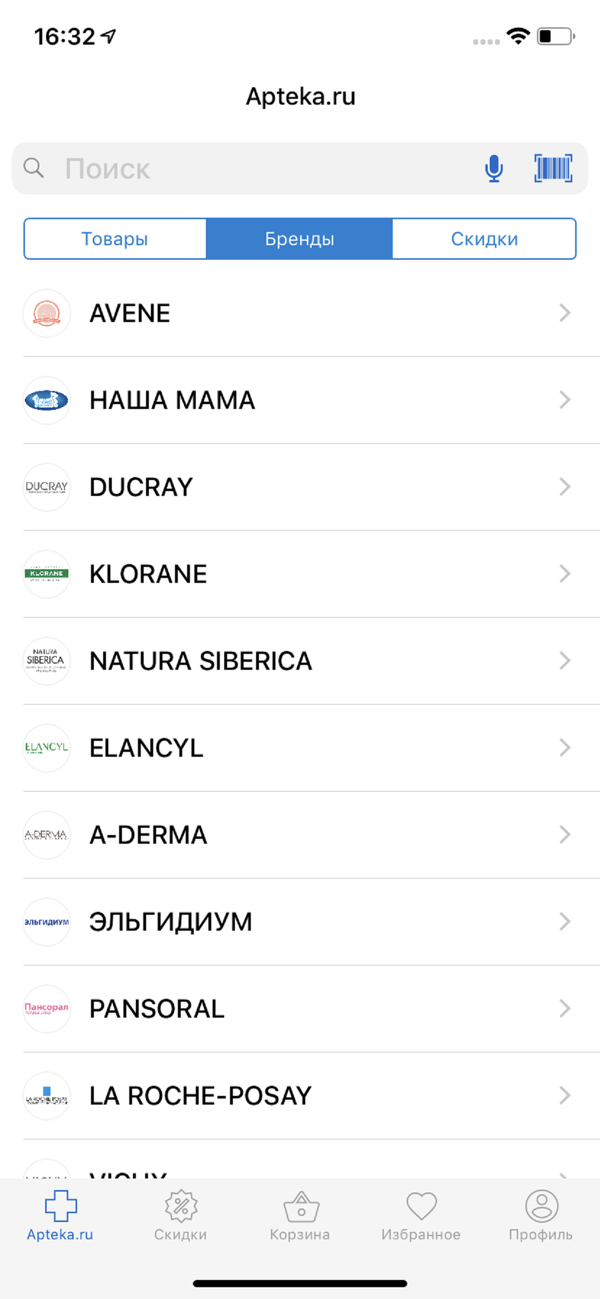This screenshot has width=600, height=1299.
Task: Select the Бренды segment
Action: coord(299,239)
